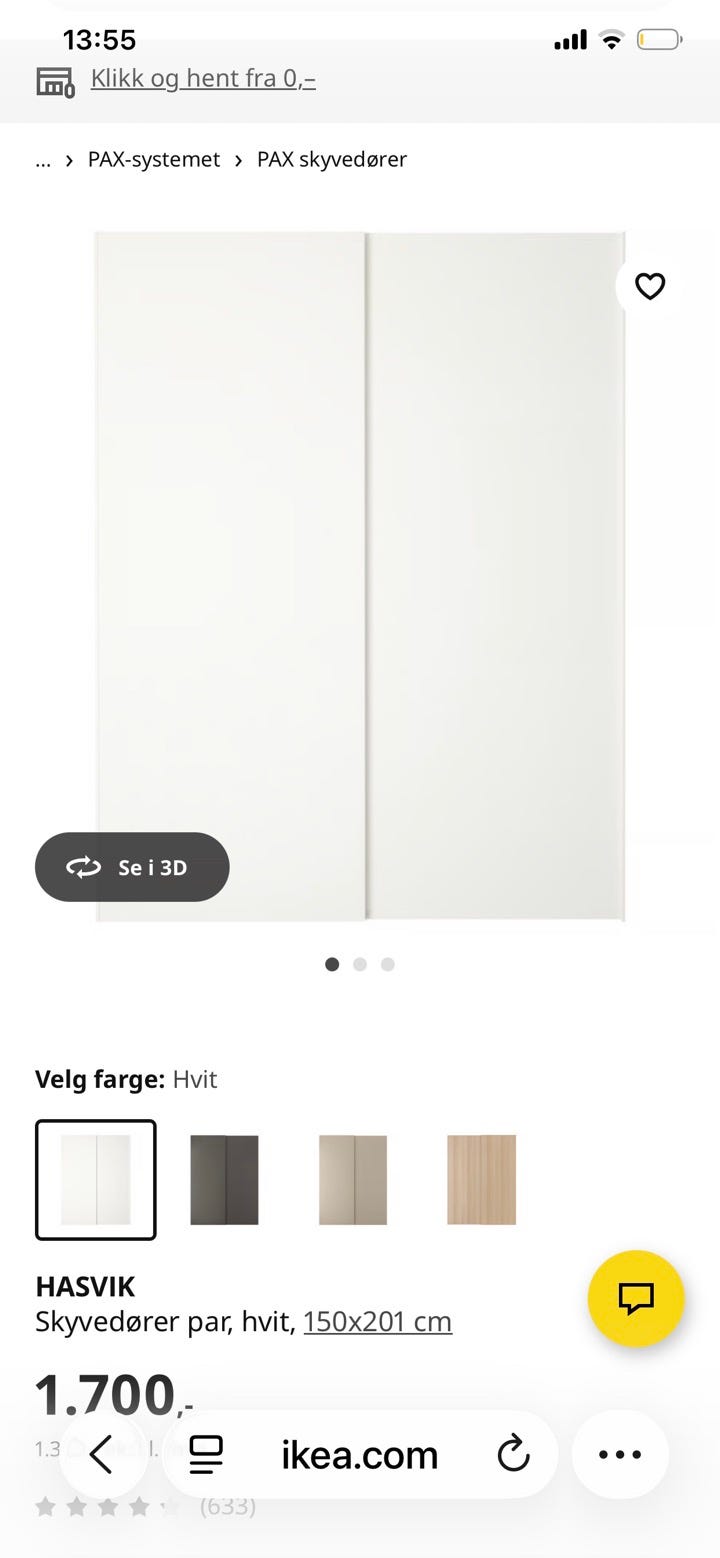Go to PAX-systemet breadcrumb

[x=154, y=160]
